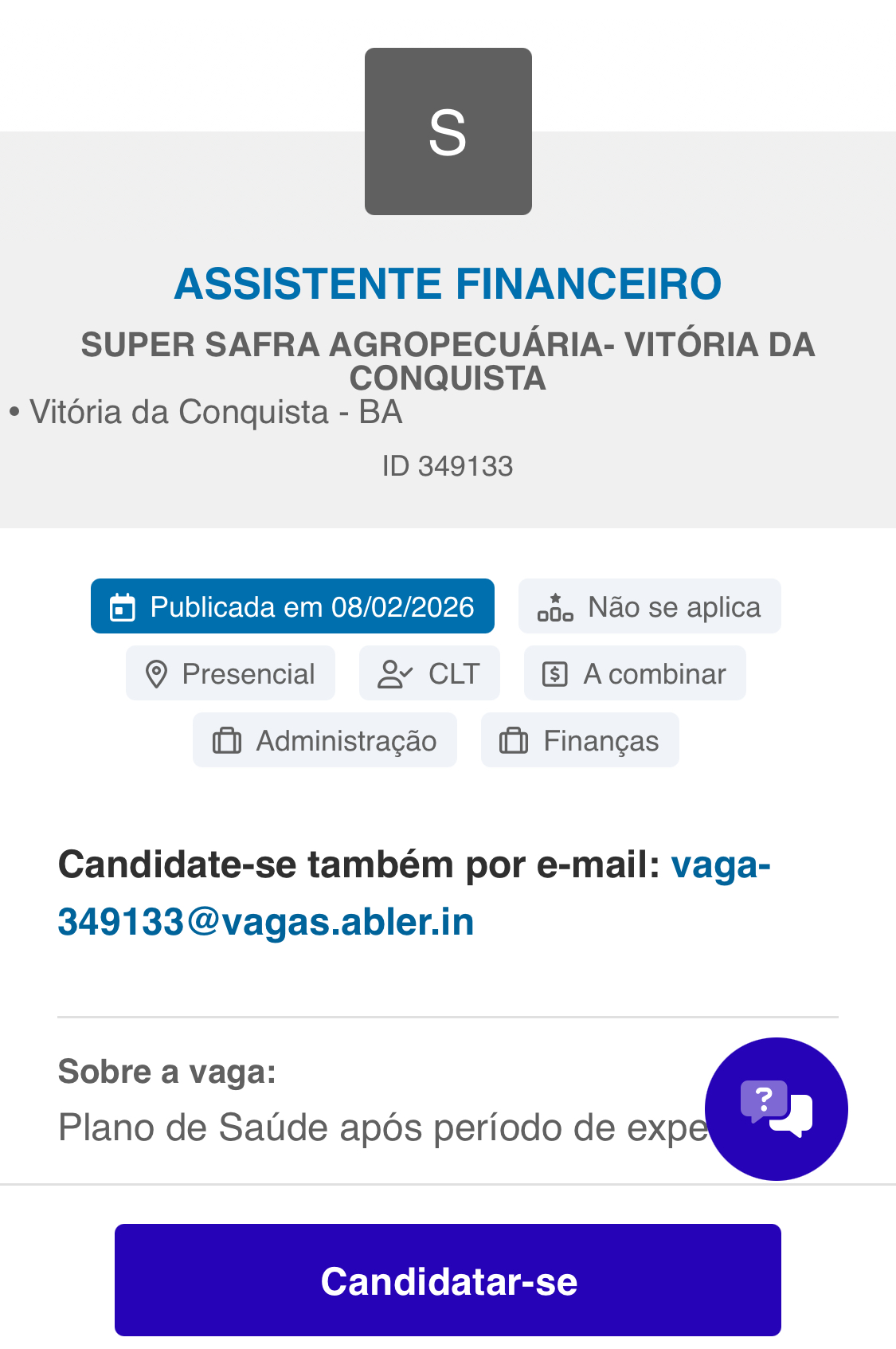
Task: Open the vaga-349133@vagas.abler.in email link
Action: coord(414,893)
